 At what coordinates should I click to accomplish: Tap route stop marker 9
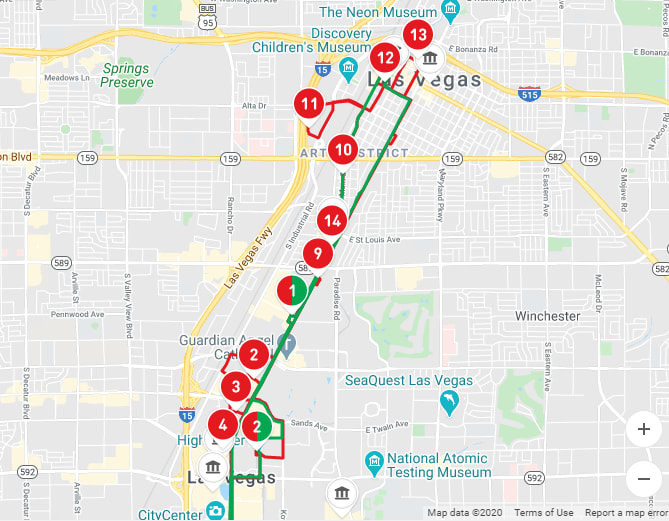(317, 253)
